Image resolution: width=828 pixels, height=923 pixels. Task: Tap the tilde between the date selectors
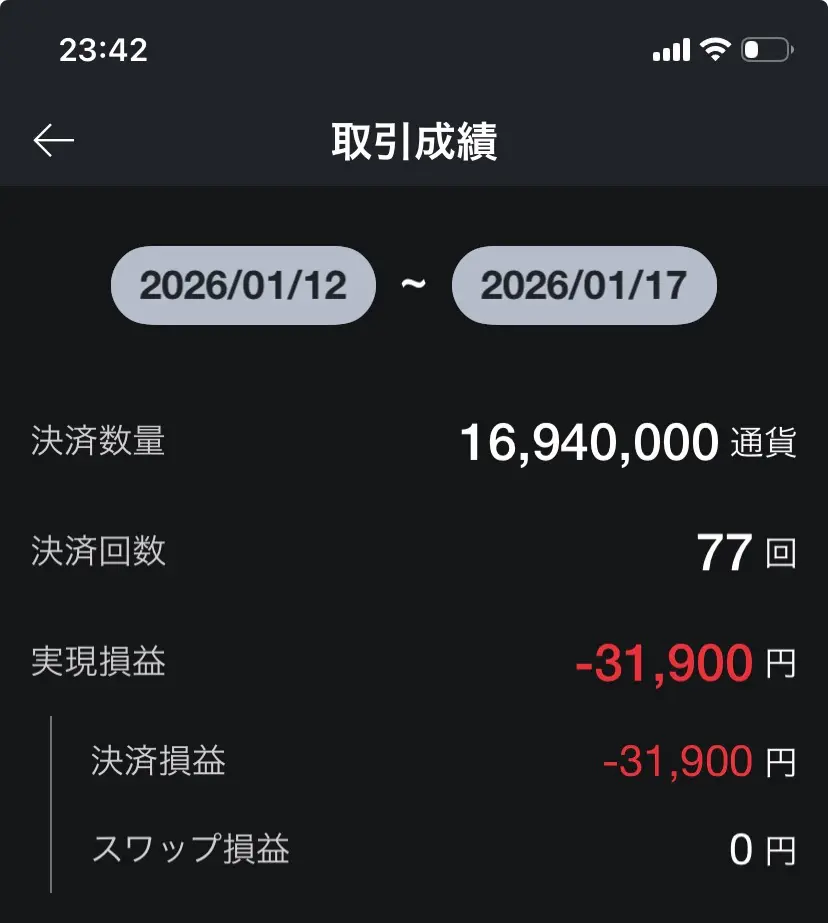coord(414,285)
